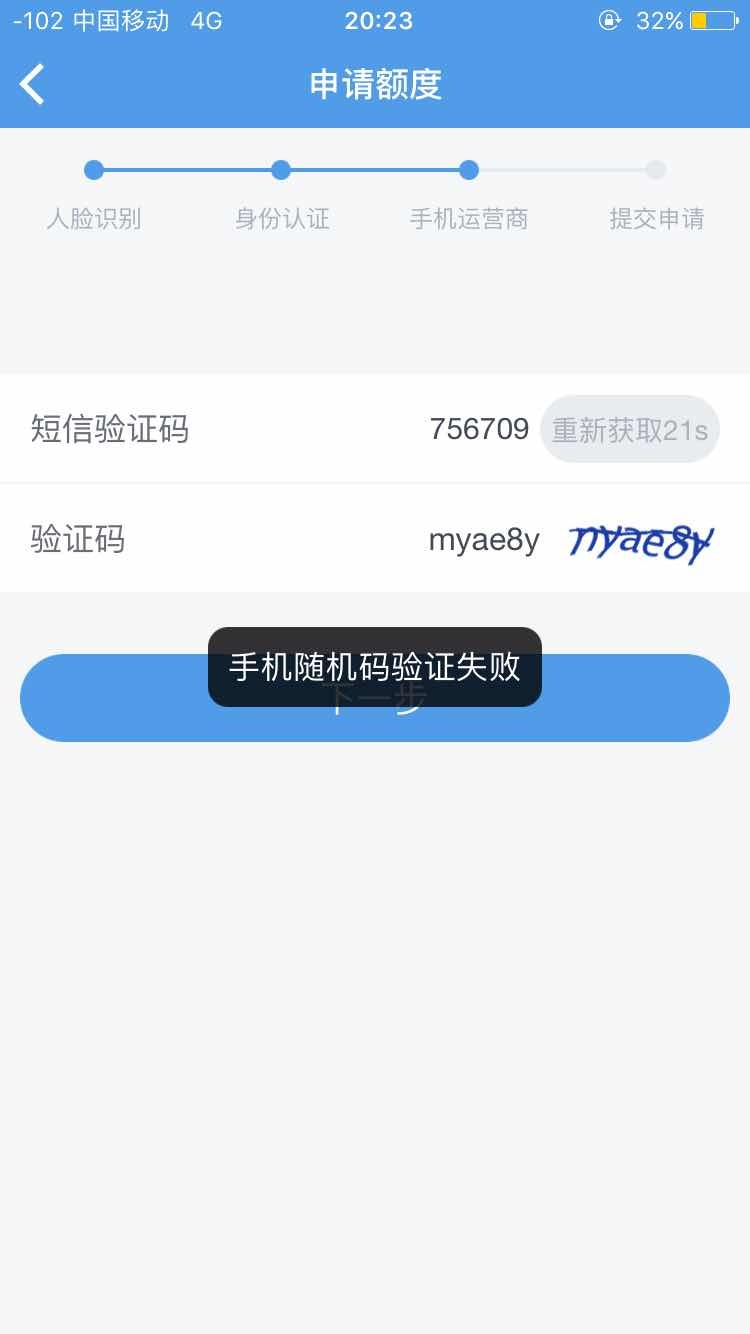Tap the 人脸识别 progress step dot
750x1334 pixels.
point(93,170)
